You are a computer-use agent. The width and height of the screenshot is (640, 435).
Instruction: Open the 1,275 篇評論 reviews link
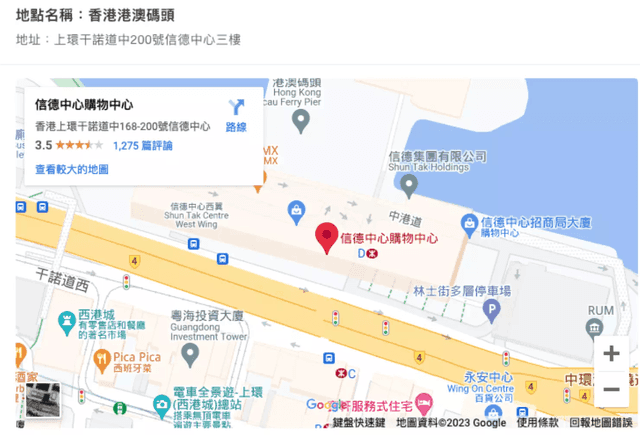click(x=142, y=145)
